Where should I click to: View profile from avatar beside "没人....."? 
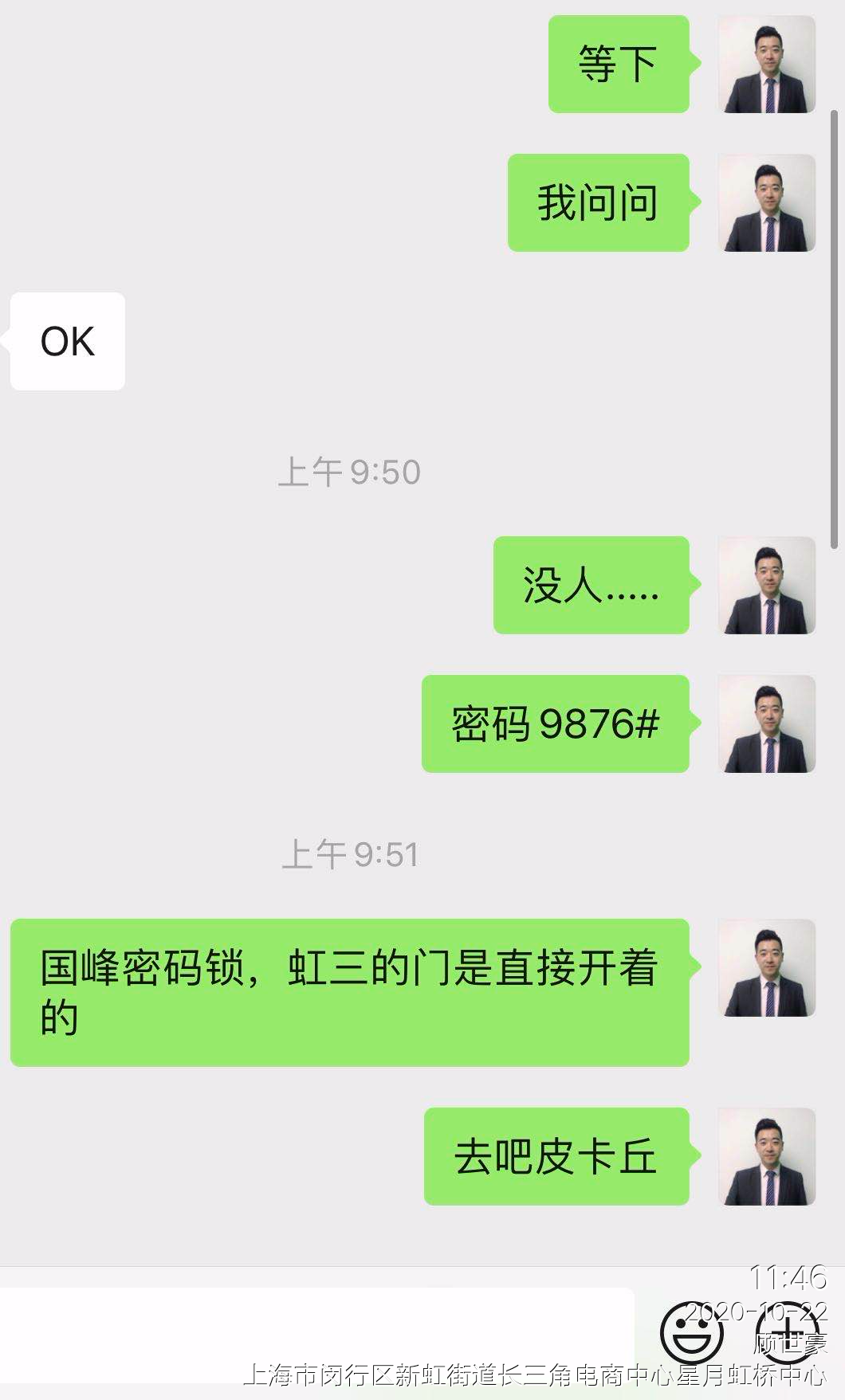point(766,586)
